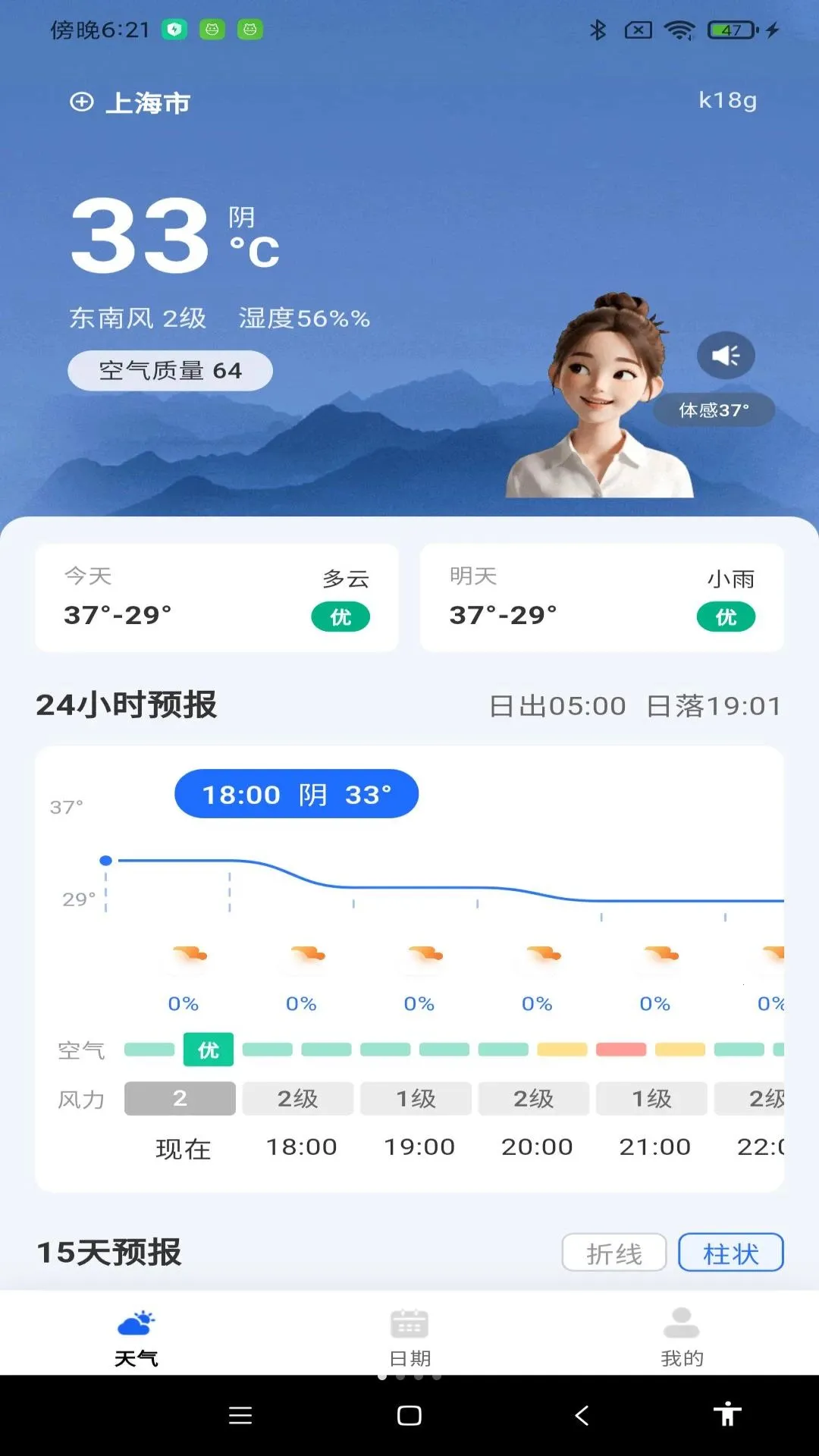Open tomorrow's 小雨 forecast card
Screen dimensions: 819x1456
(602, 598)
